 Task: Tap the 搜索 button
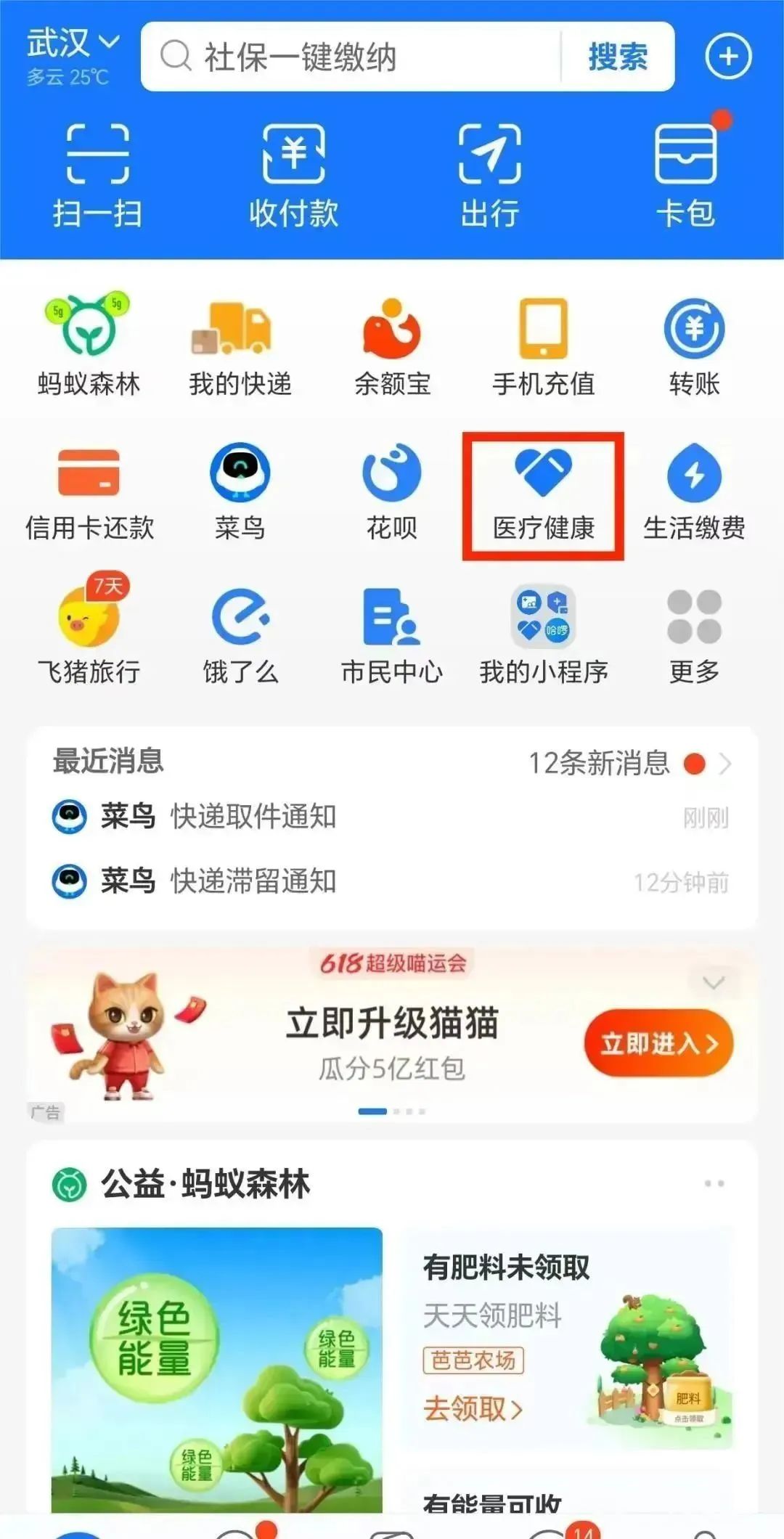click(618, 57)
